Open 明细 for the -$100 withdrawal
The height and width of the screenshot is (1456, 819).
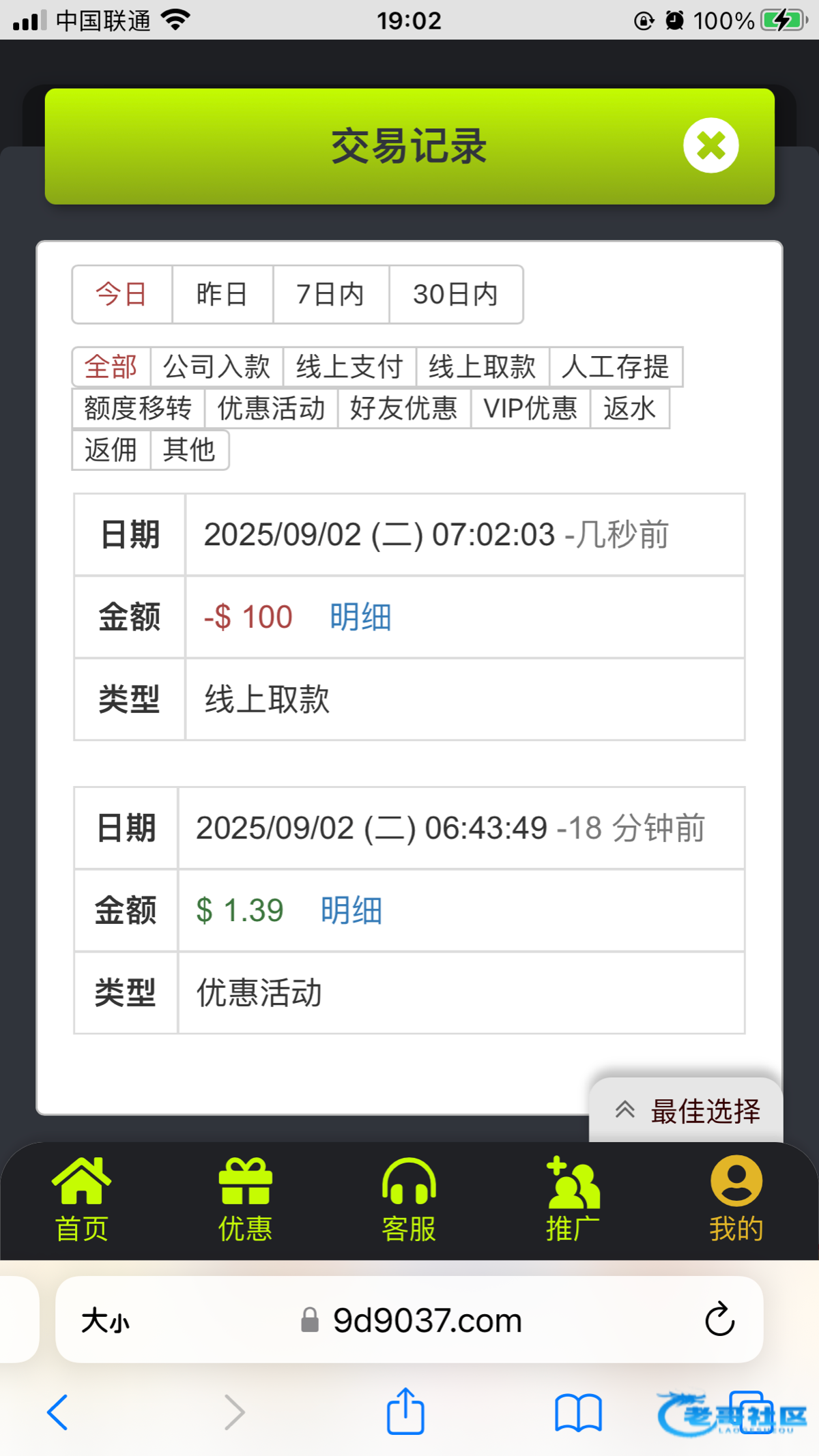point(360,617)
